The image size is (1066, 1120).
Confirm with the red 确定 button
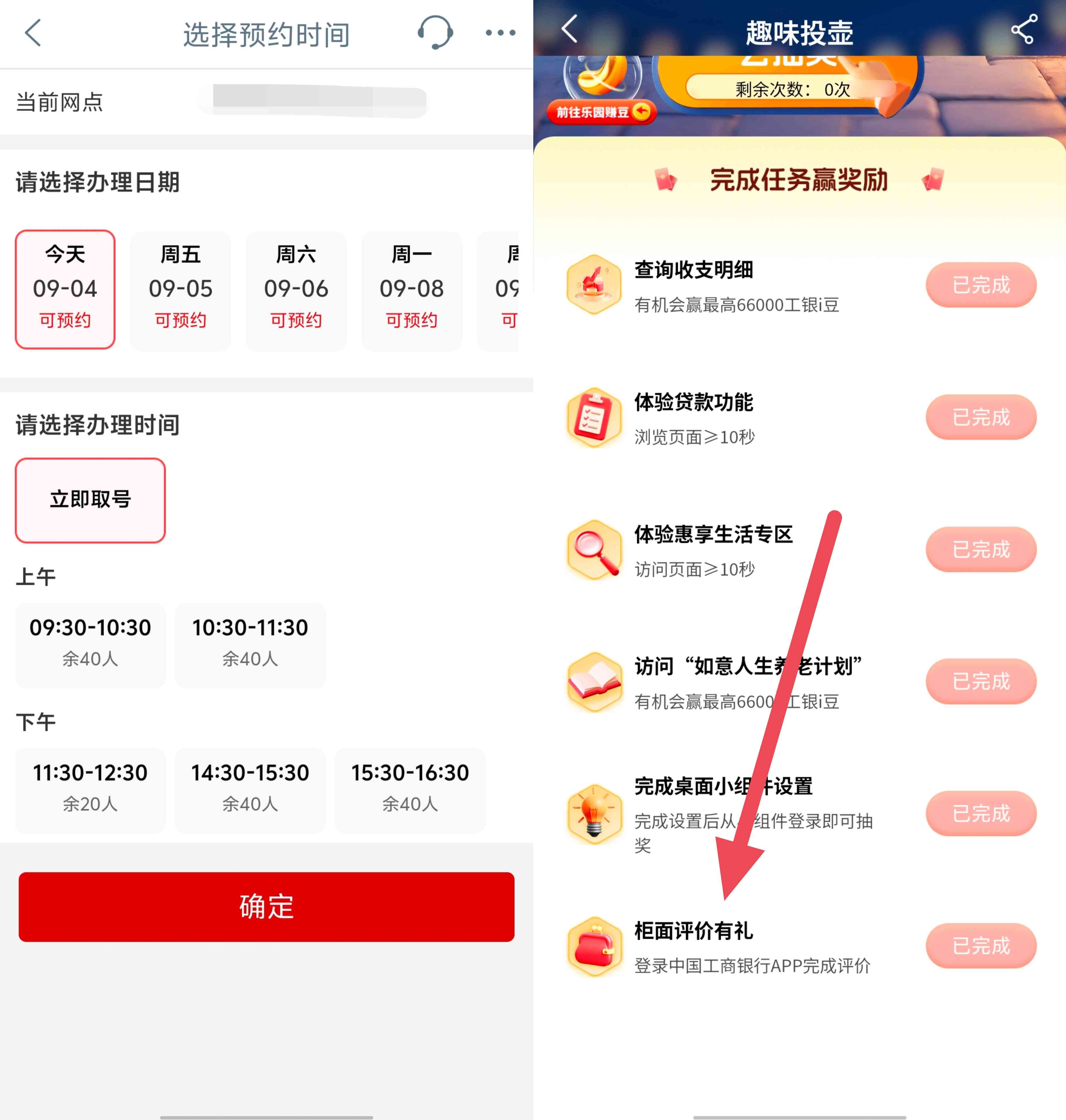[x=266, y=907]
